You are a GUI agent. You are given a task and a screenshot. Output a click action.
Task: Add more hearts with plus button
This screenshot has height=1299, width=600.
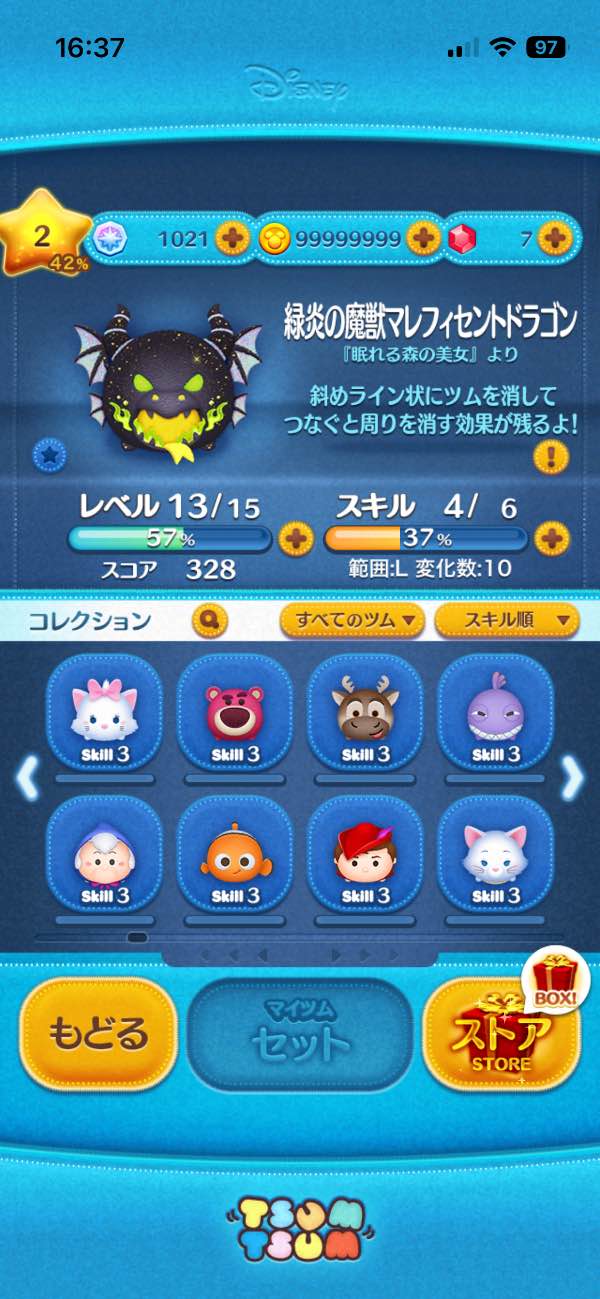click(232, 238)
